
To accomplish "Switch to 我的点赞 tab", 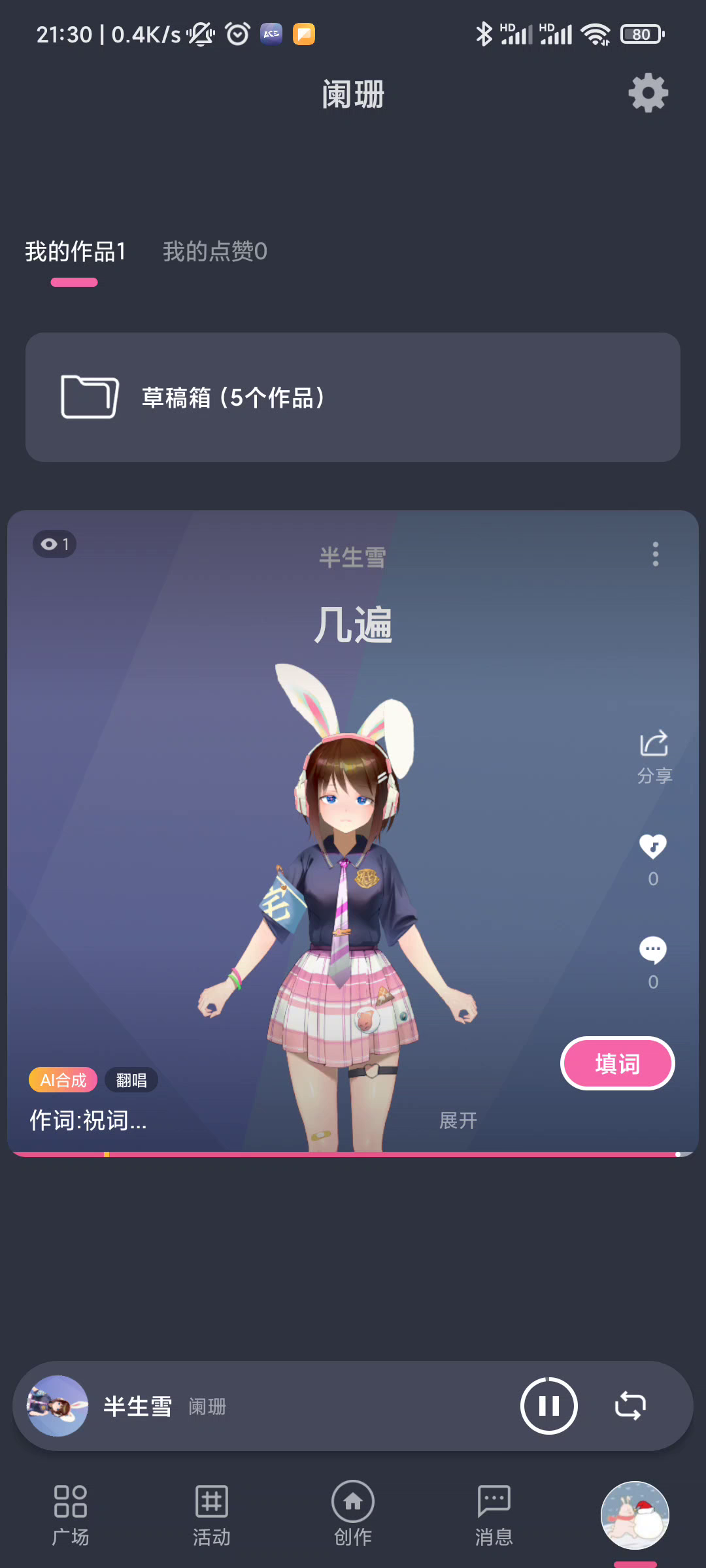I will [x=215, y=252].
